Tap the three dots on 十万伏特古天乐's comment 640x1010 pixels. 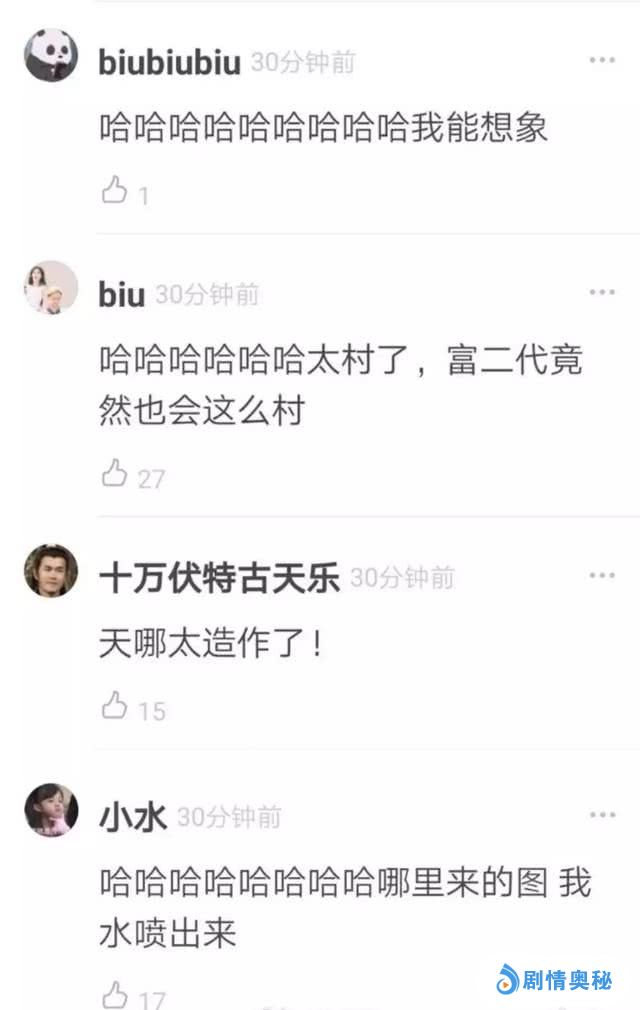(x=602, y=576)
